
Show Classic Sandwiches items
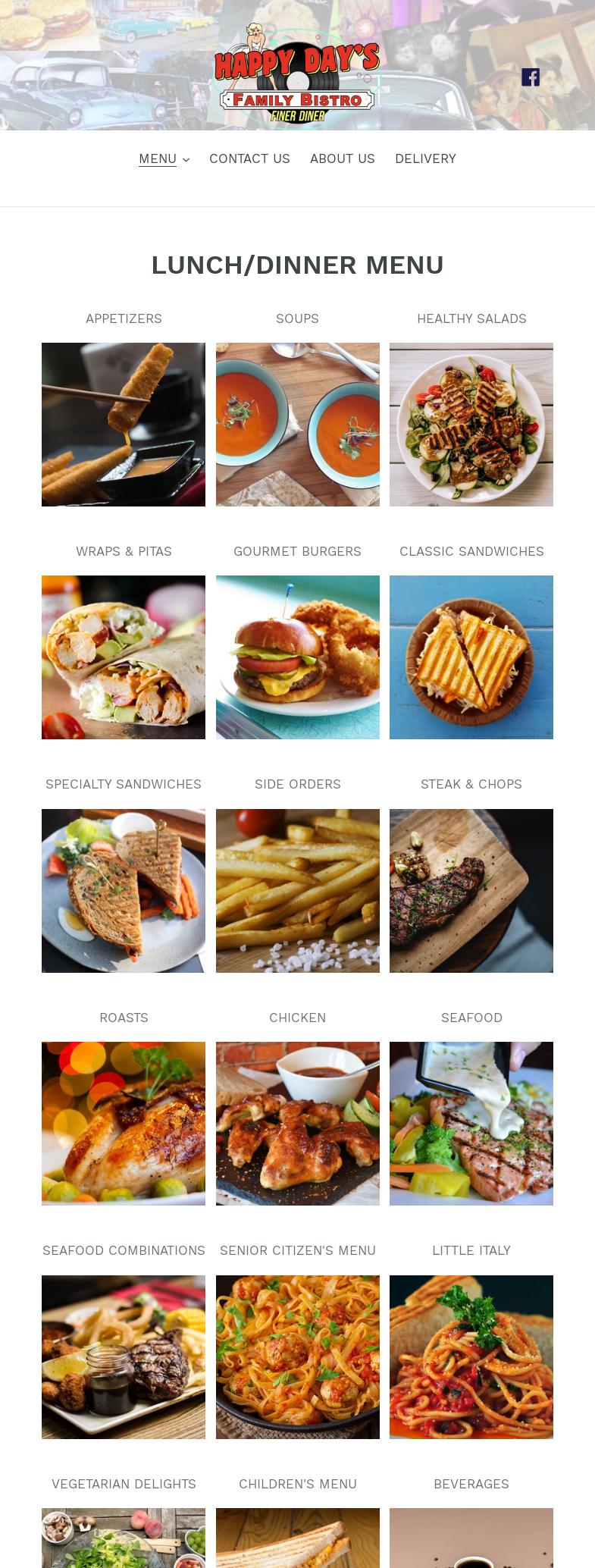coord(471,657)
